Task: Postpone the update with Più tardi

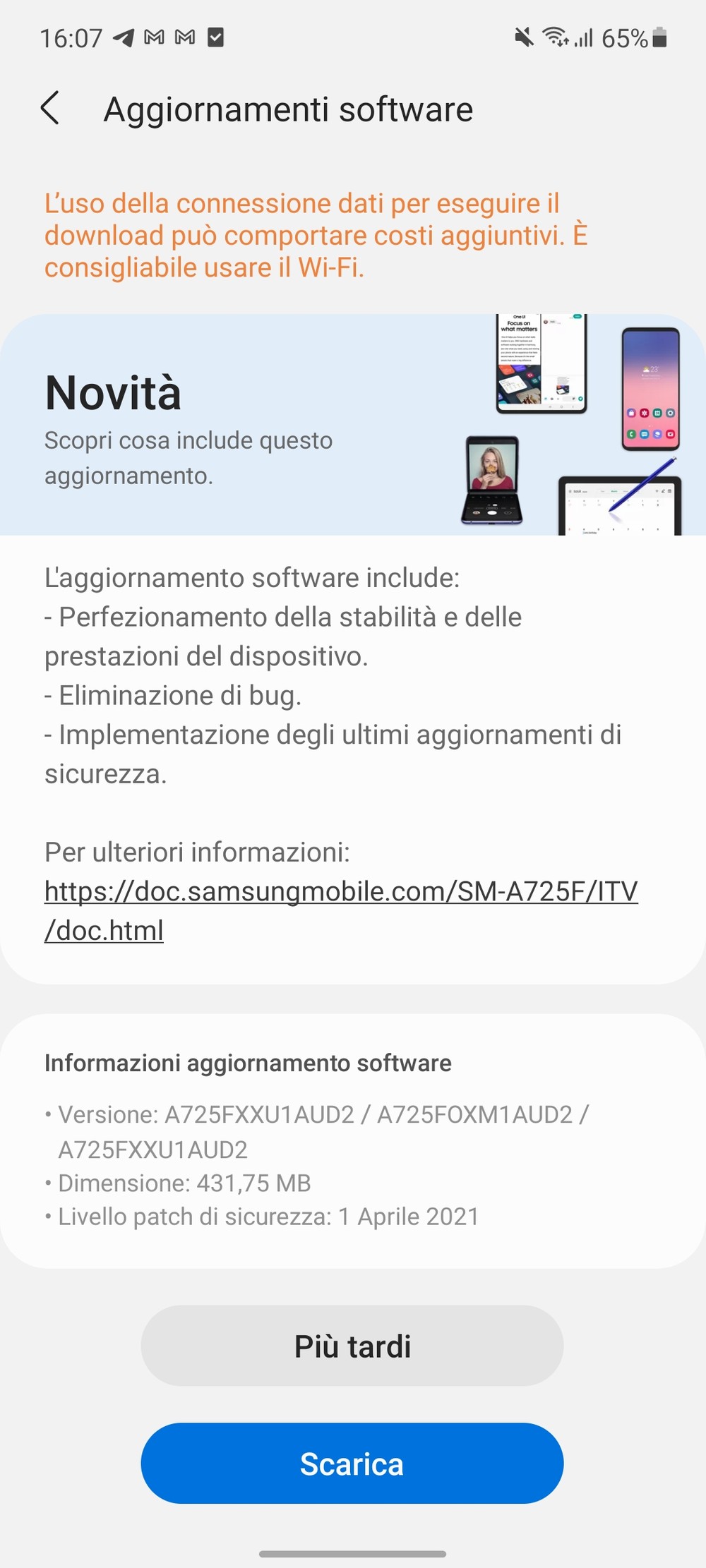Action: pyautogui.click(x=352, y=1346)
